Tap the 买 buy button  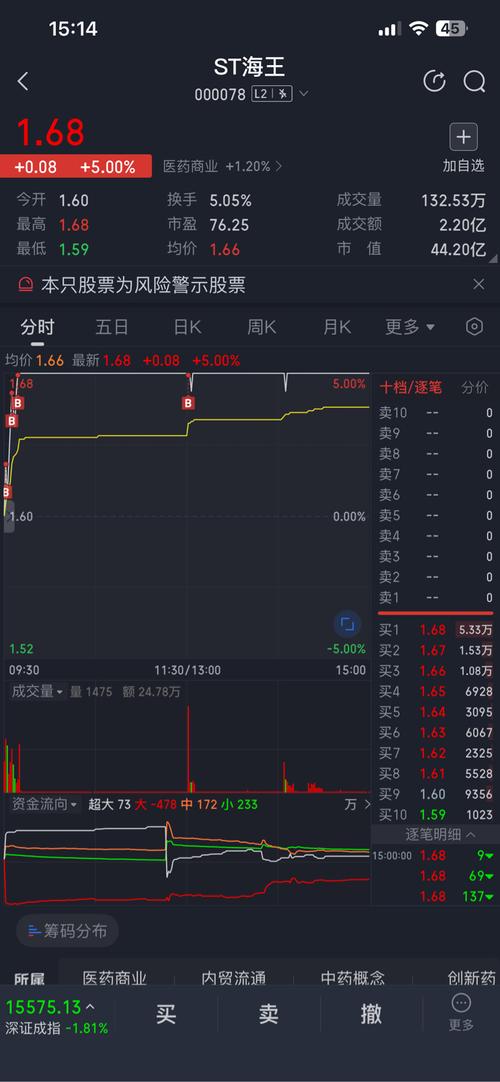pos(166,1014)
